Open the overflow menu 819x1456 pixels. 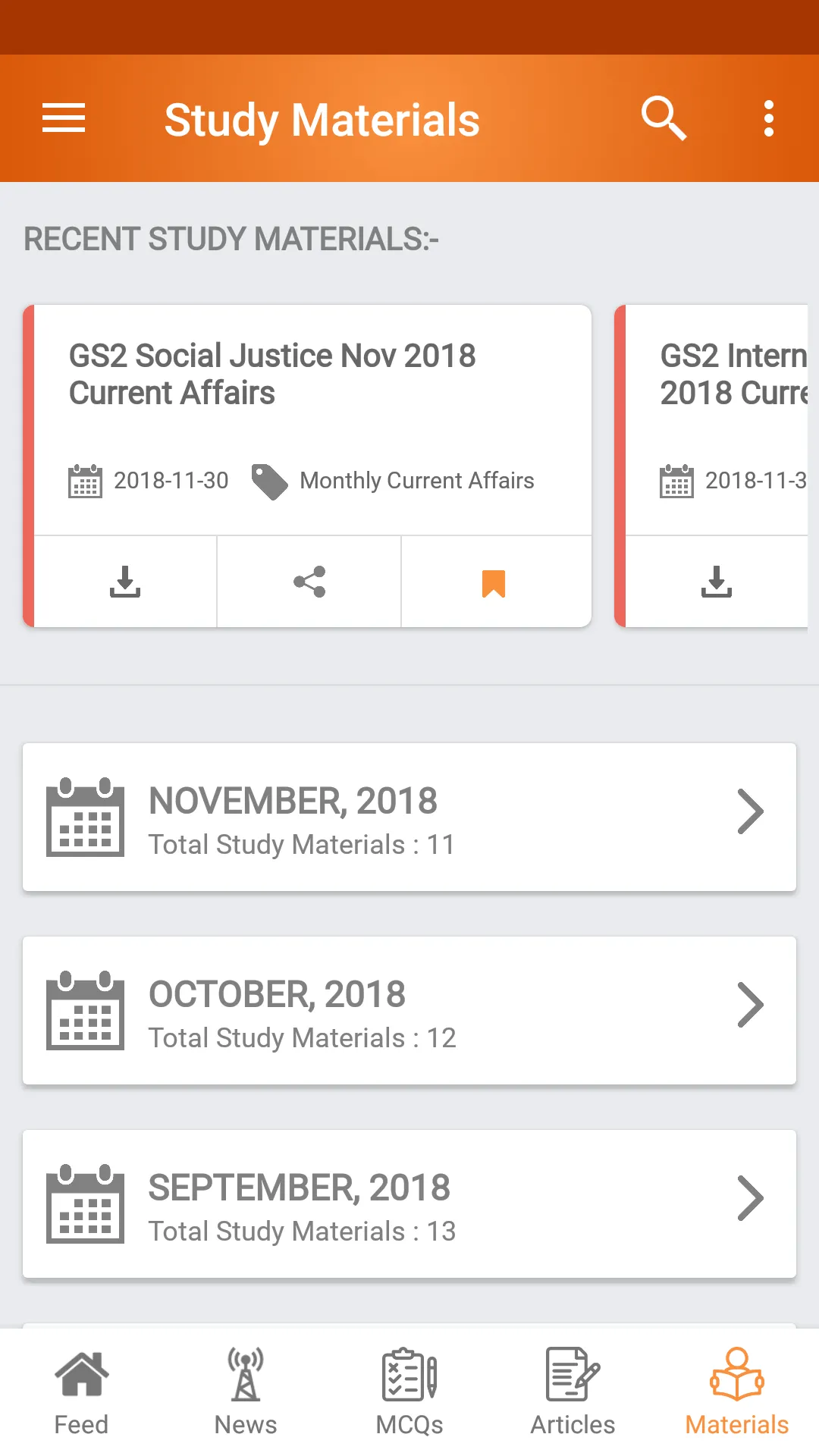tap(768, 118)
